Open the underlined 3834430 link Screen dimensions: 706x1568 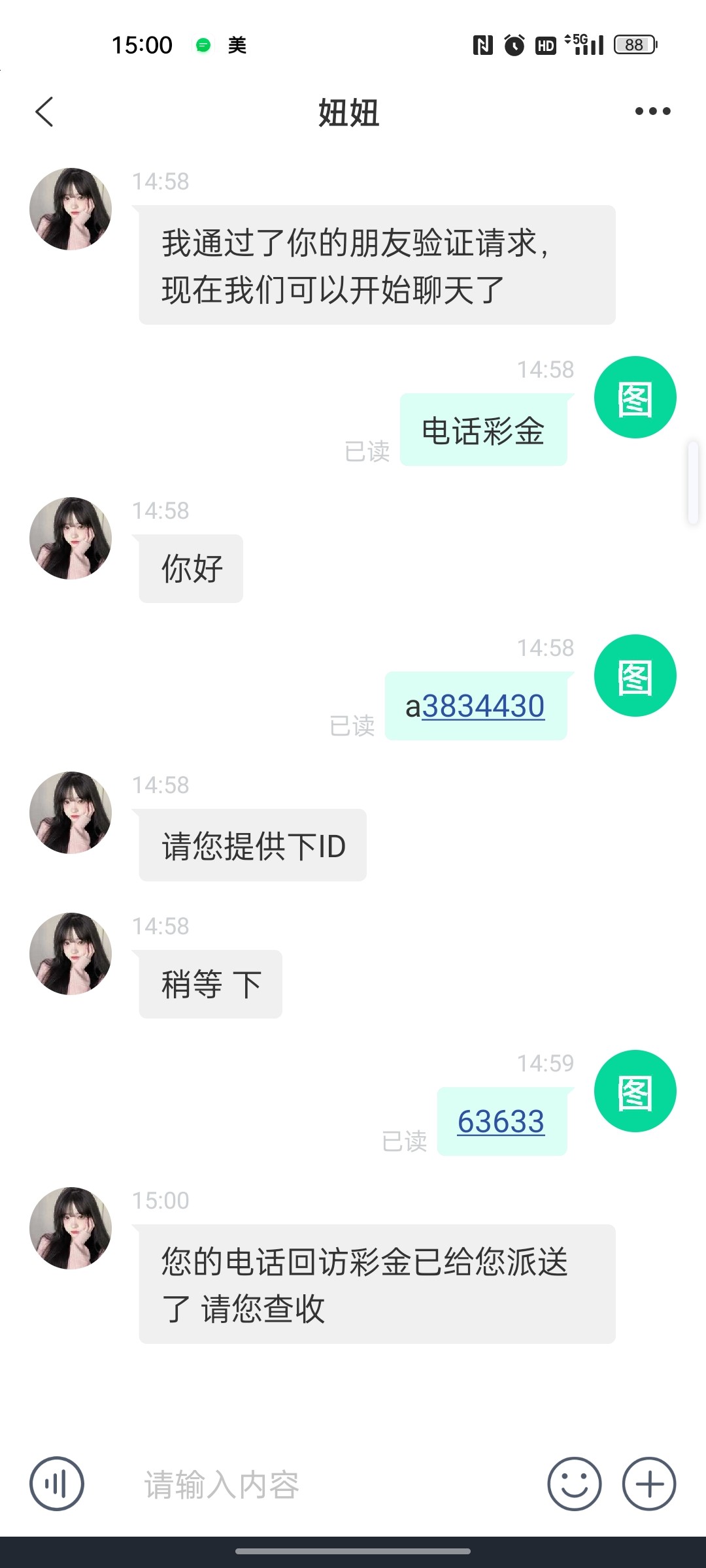483,706
